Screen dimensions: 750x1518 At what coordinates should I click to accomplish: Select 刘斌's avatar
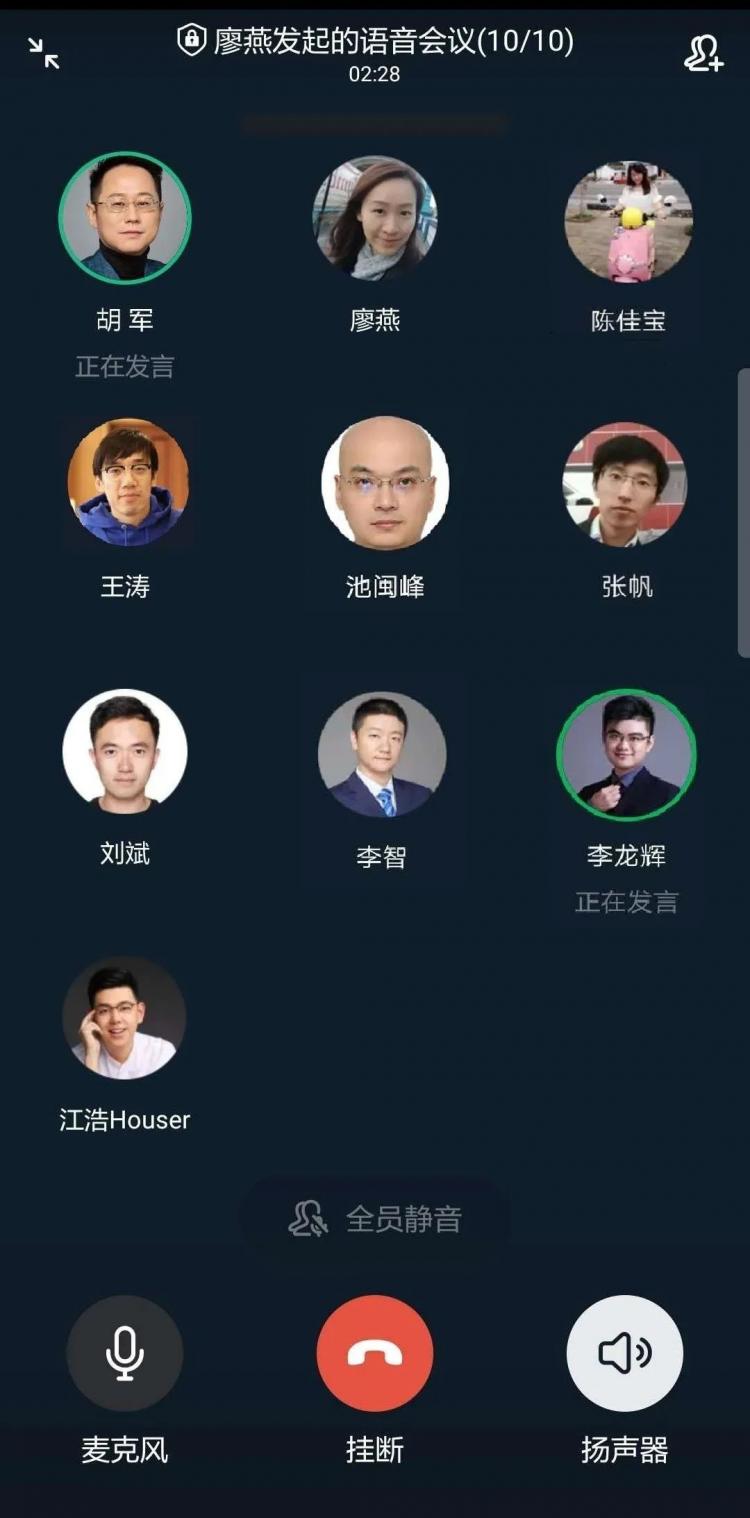coord(125,750)
